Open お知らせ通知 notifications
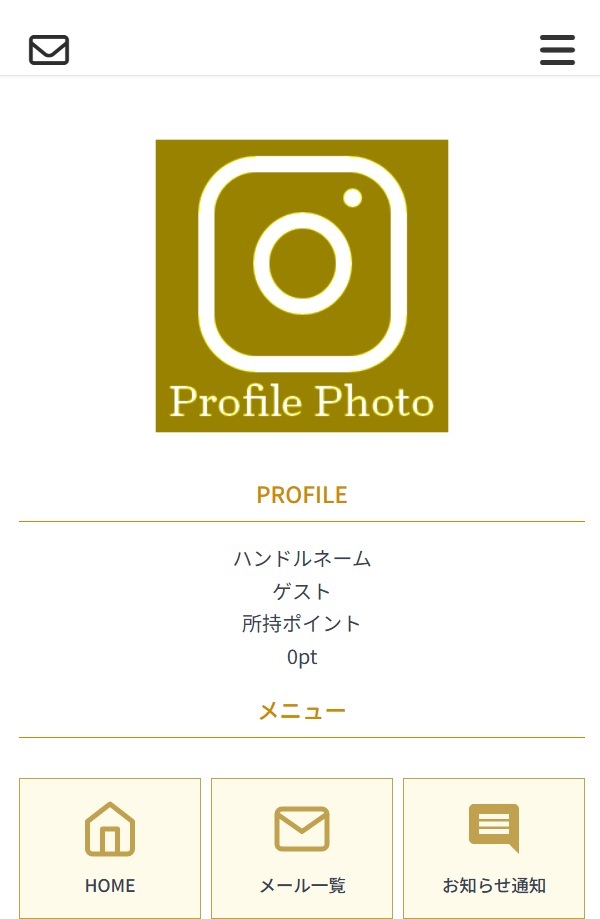 tap(494, 848)
